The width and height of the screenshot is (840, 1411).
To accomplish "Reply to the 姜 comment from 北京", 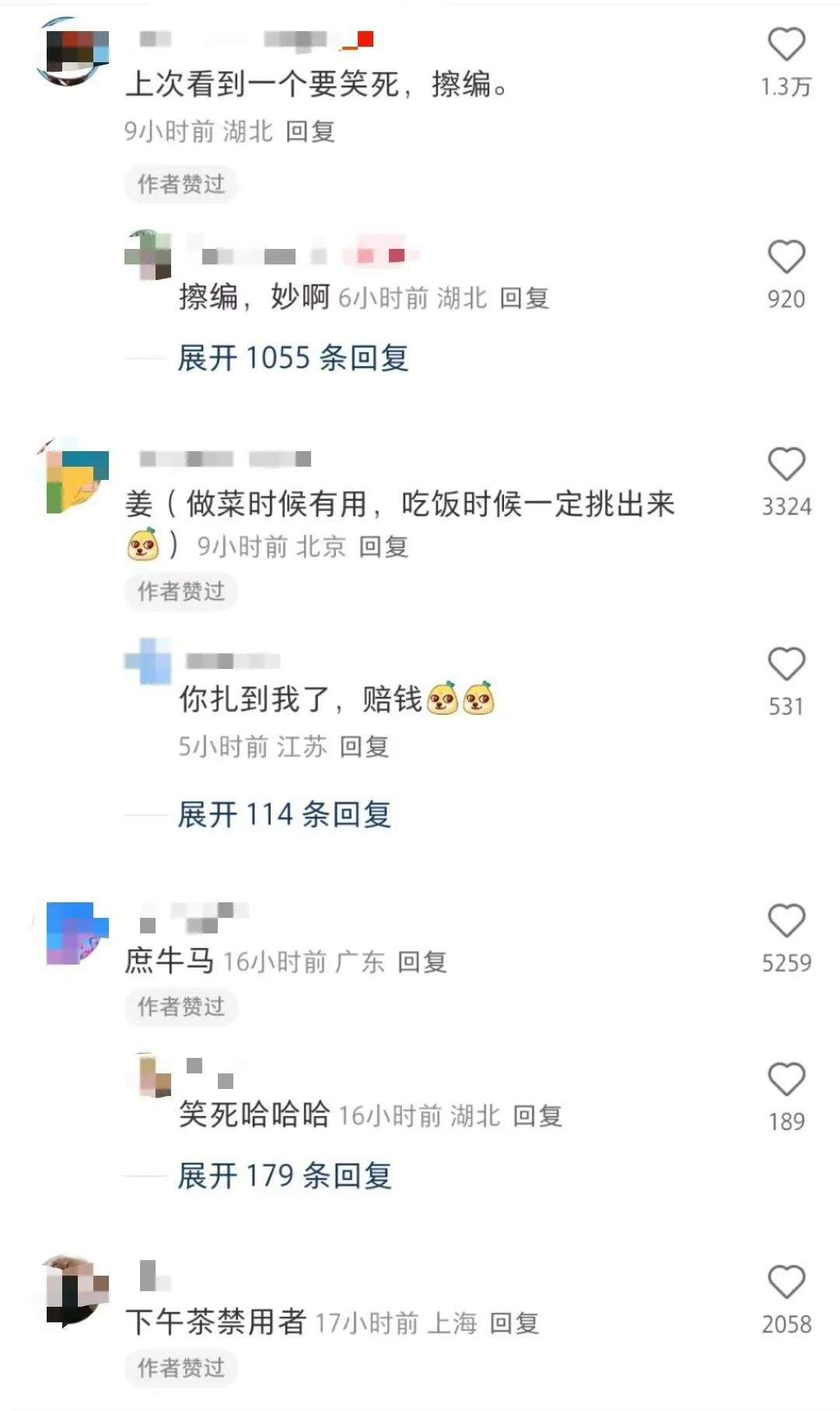I will [x=383, y=547].
